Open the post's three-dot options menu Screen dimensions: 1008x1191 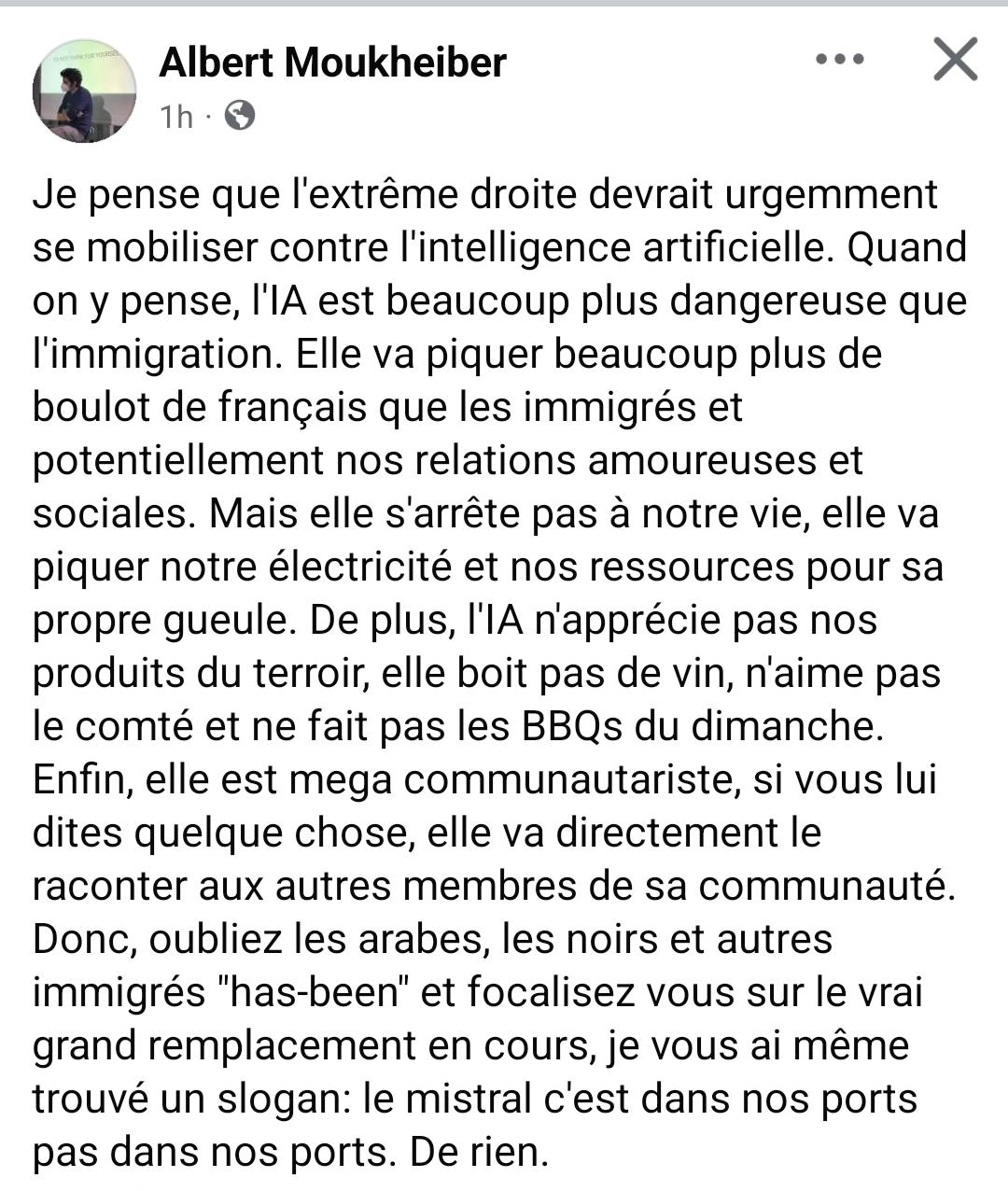pyautogui.click(x=840, y=60)
